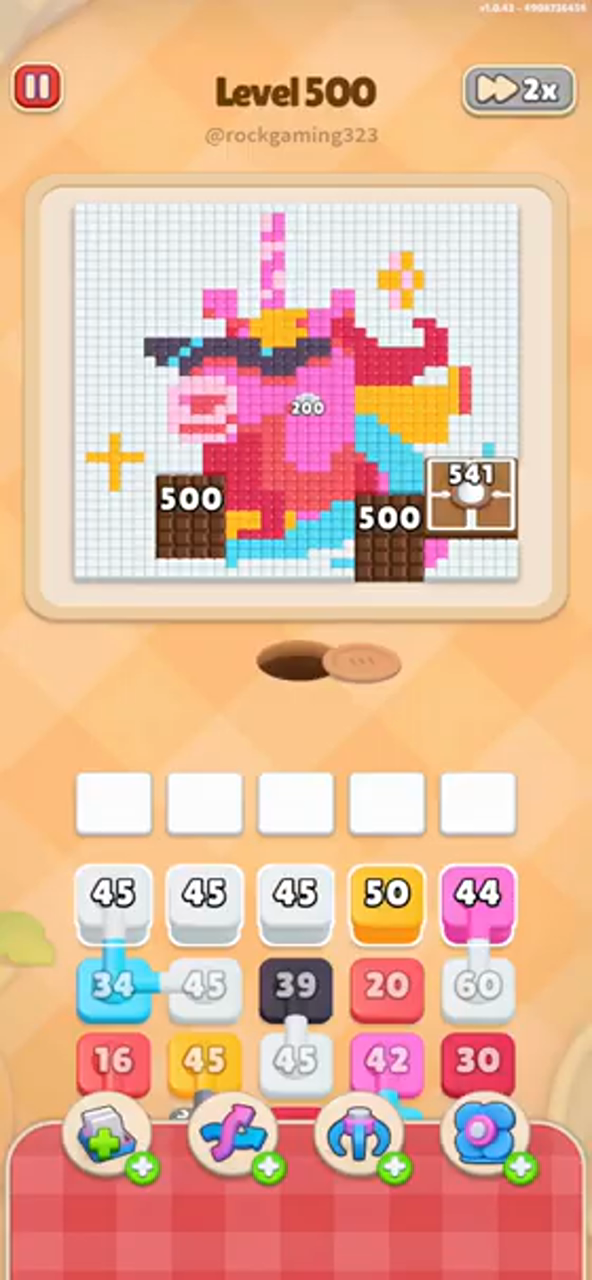Pause the game
Image resolution: width=592 pixels, height=1280 pixels.
[37, 88]
